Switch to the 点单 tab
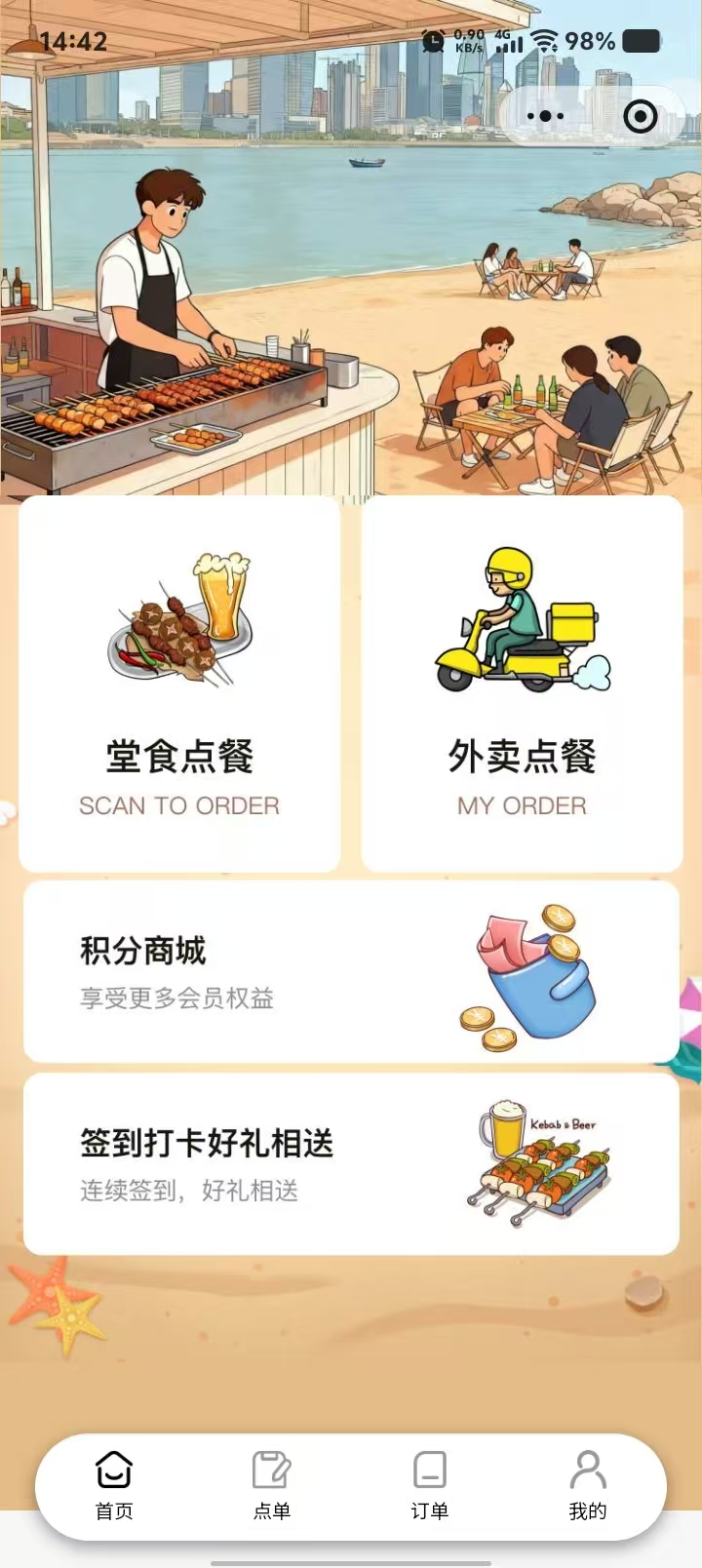 [272, 1486]
